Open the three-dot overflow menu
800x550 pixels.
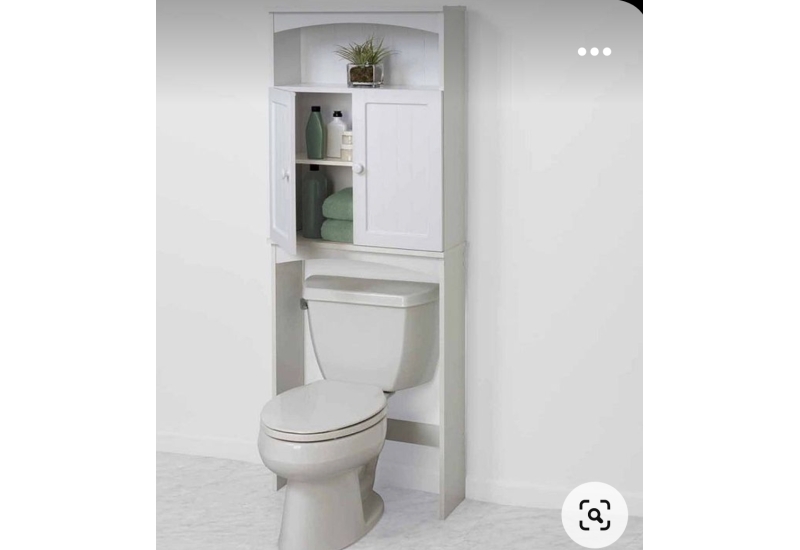594,51
